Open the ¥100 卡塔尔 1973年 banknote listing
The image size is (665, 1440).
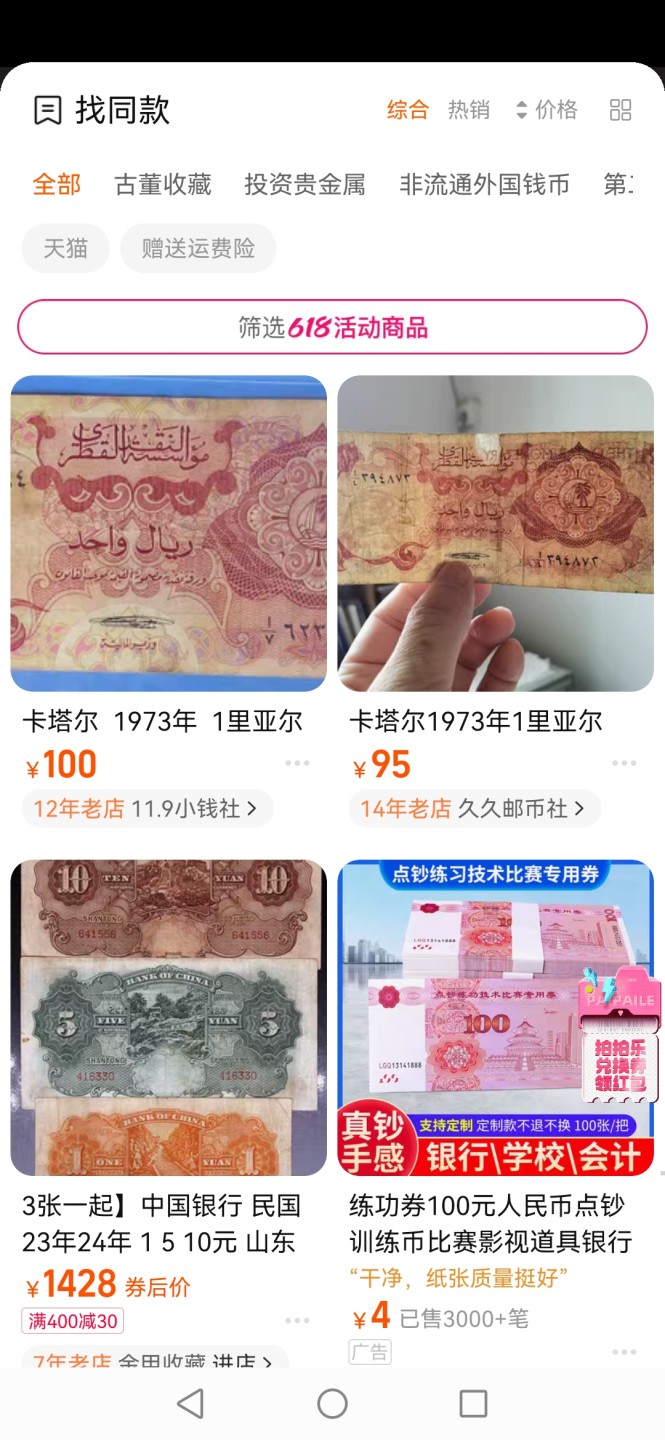[168, 533]
